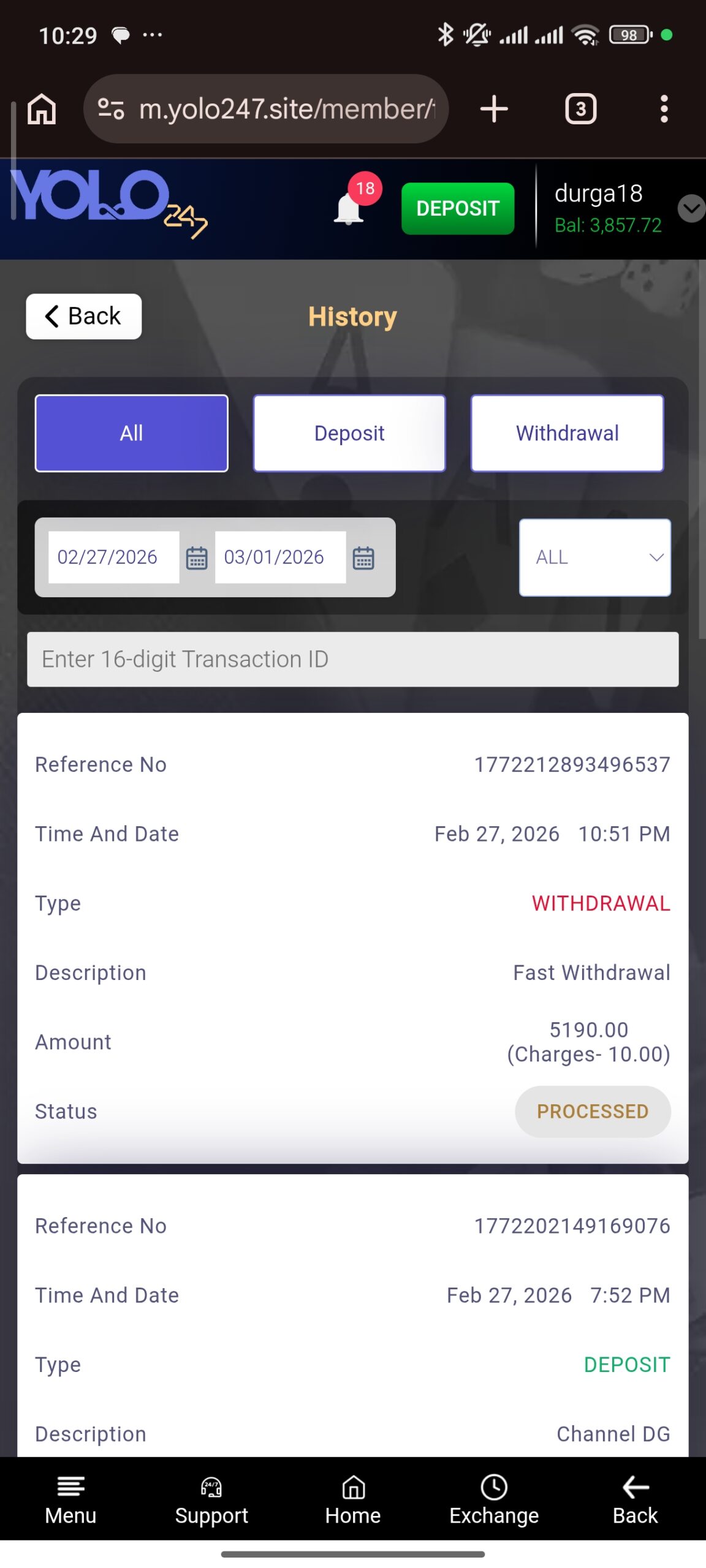This screenshot has width=706, height=1568.
Task: Tap the green DEPOSIT button
Action: 457,208
